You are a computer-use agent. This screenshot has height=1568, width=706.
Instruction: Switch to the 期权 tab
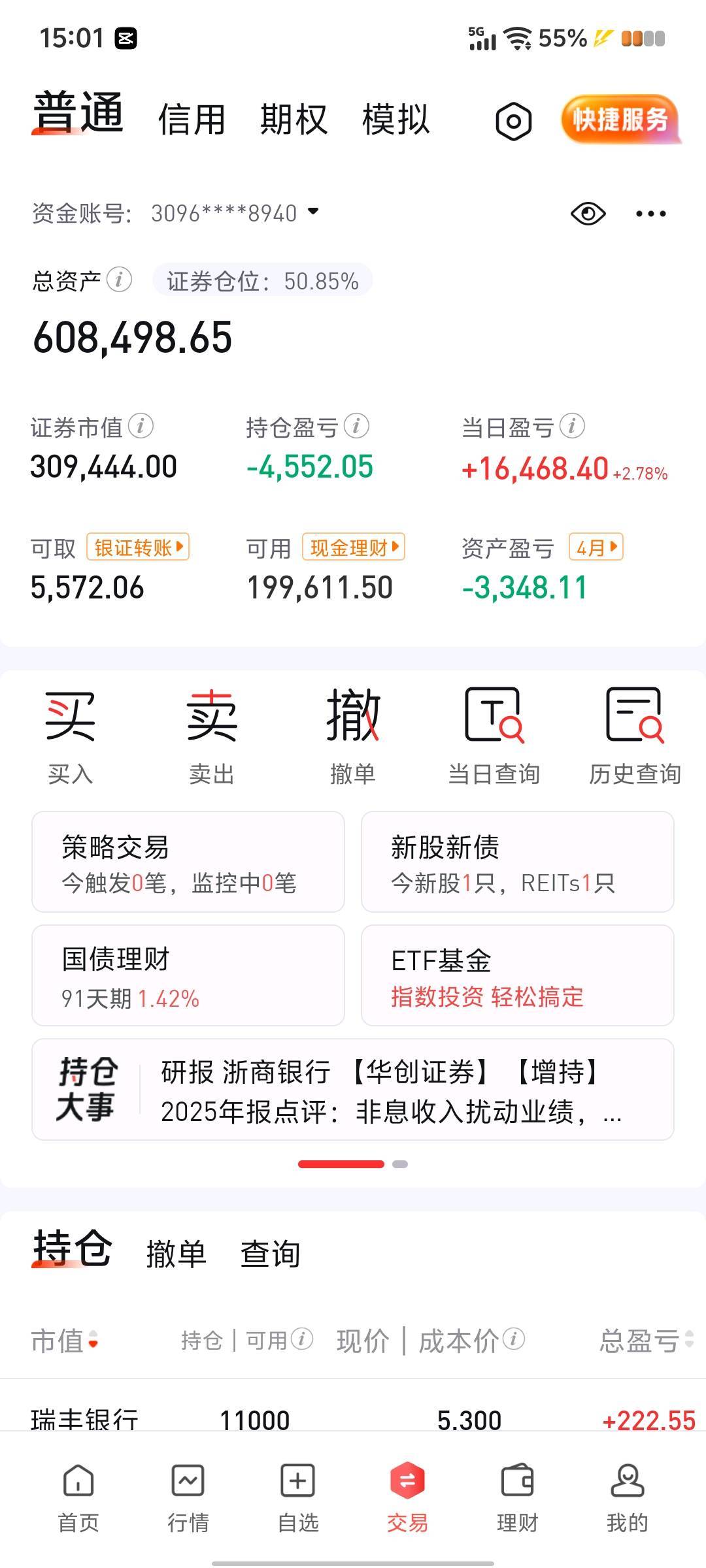294,120
